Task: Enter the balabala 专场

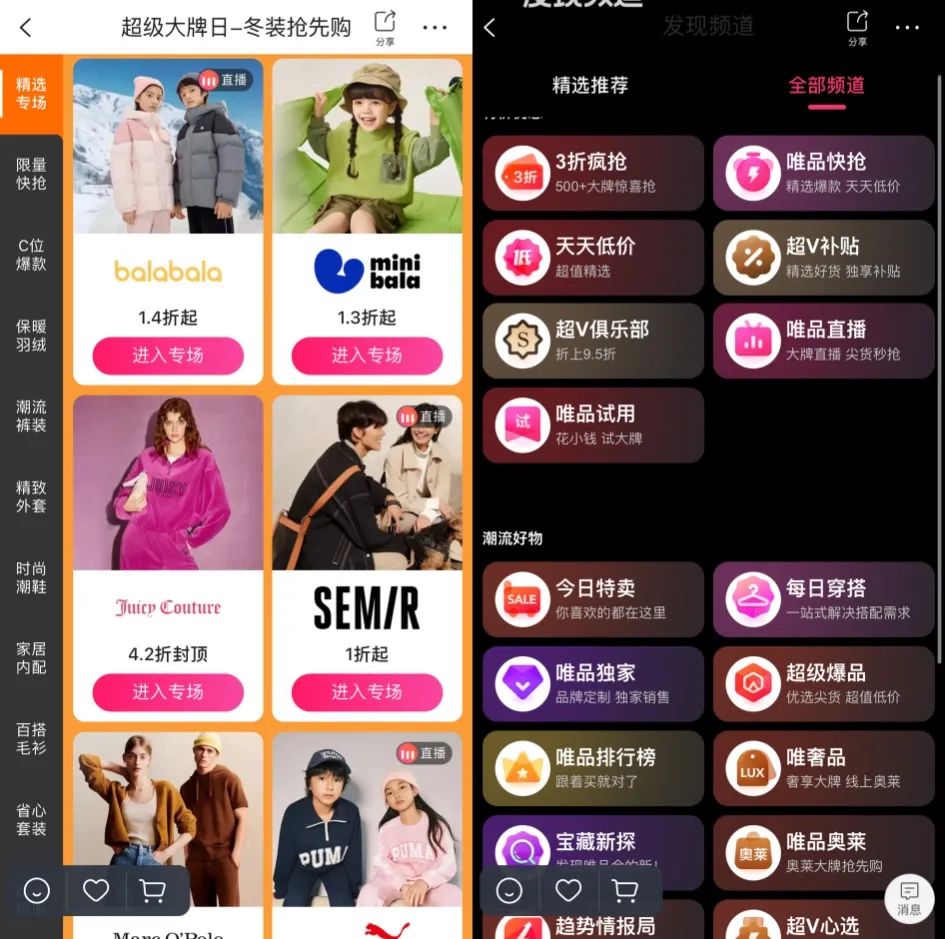Action: (x=168, y=355)
